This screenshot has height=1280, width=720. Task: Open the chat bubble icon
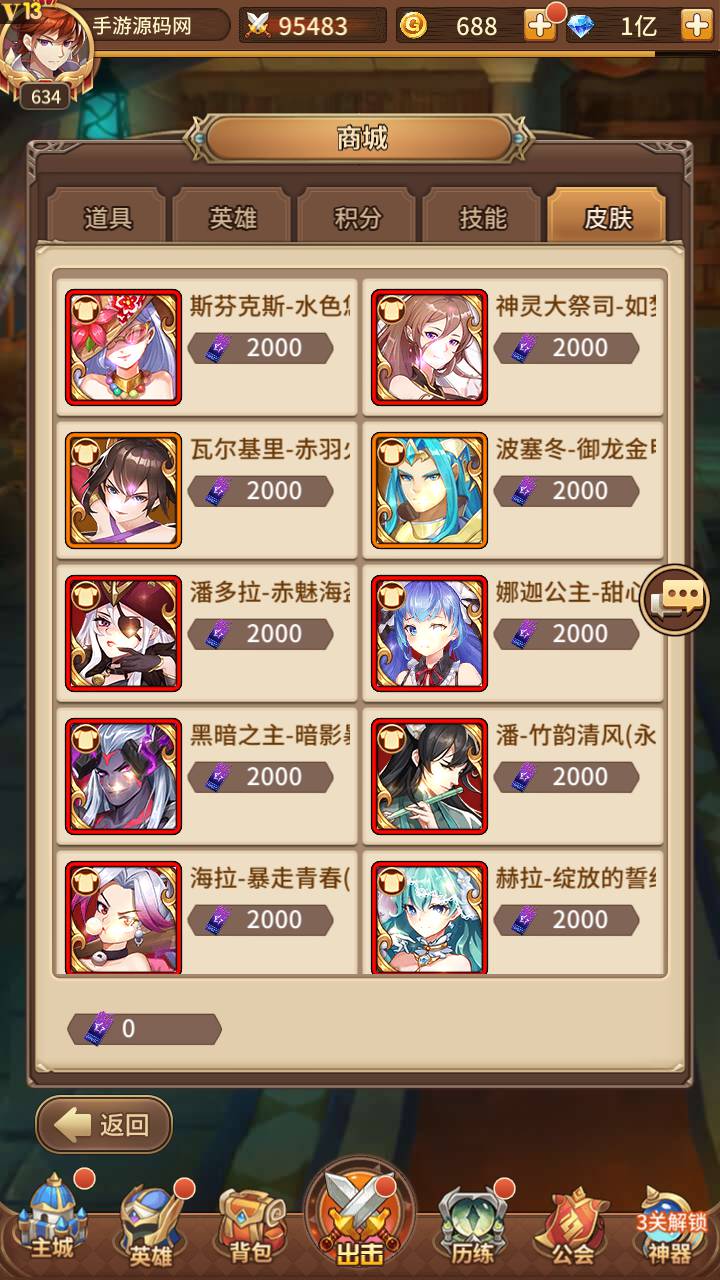(x=676, y=598)
